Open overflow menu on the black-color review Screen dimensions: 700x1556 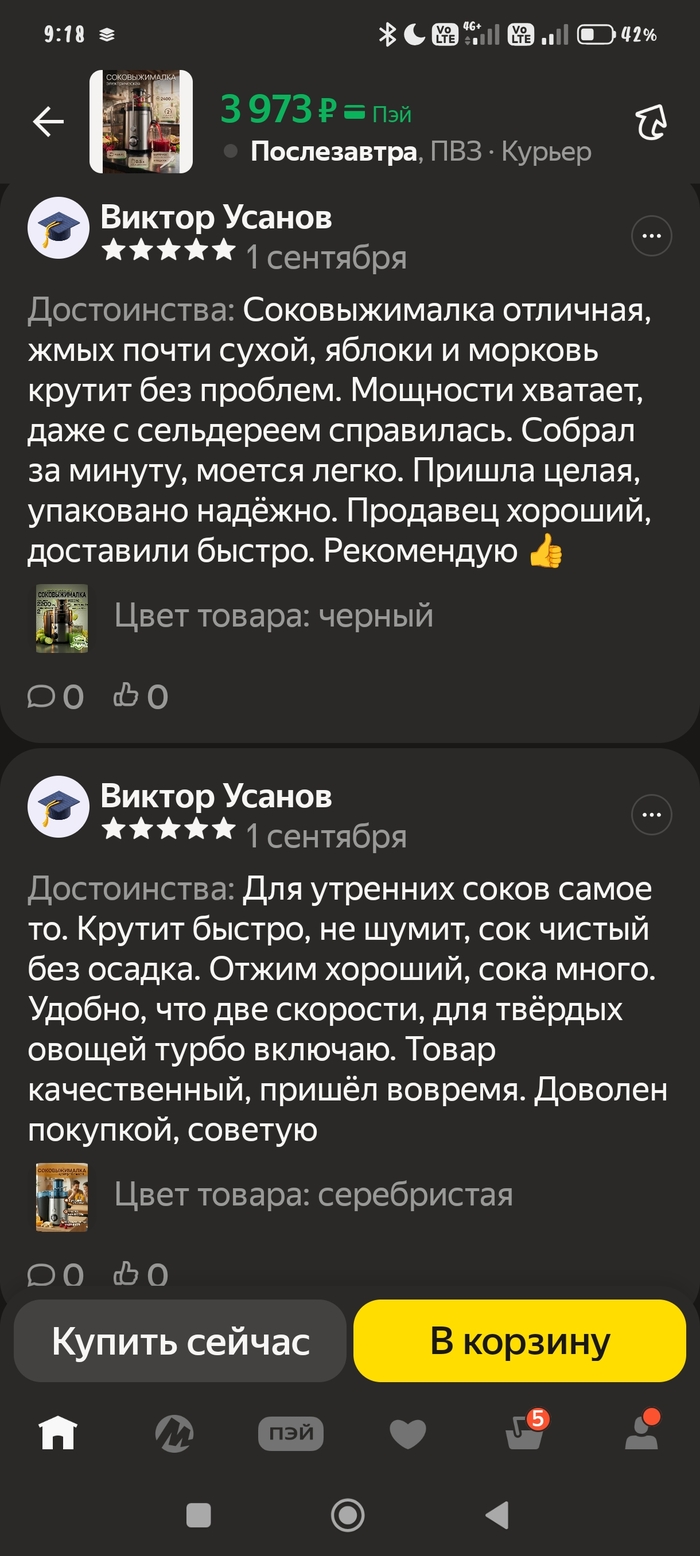coord(651,237)
